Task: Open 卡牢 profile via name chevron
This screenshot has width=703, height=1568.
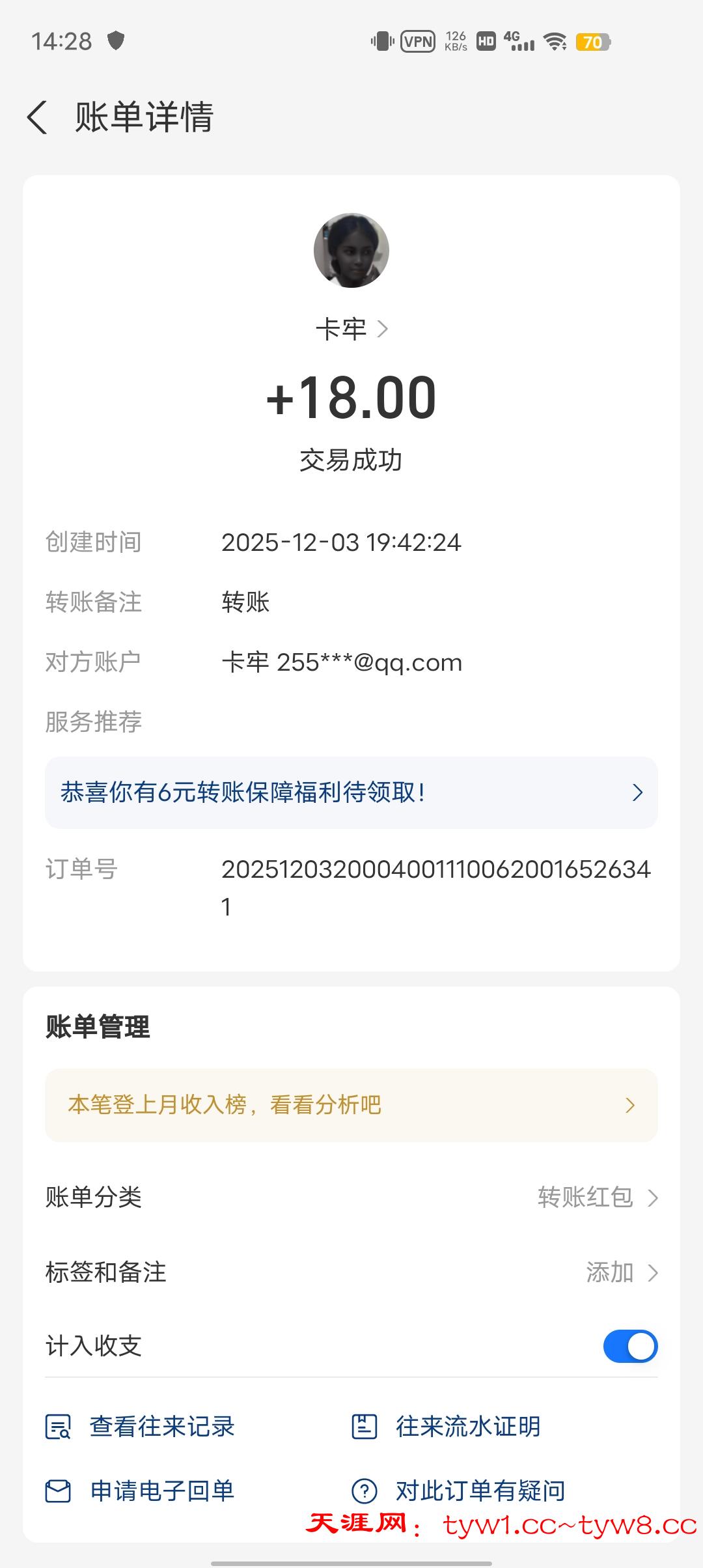Action: tap(352, 329)
